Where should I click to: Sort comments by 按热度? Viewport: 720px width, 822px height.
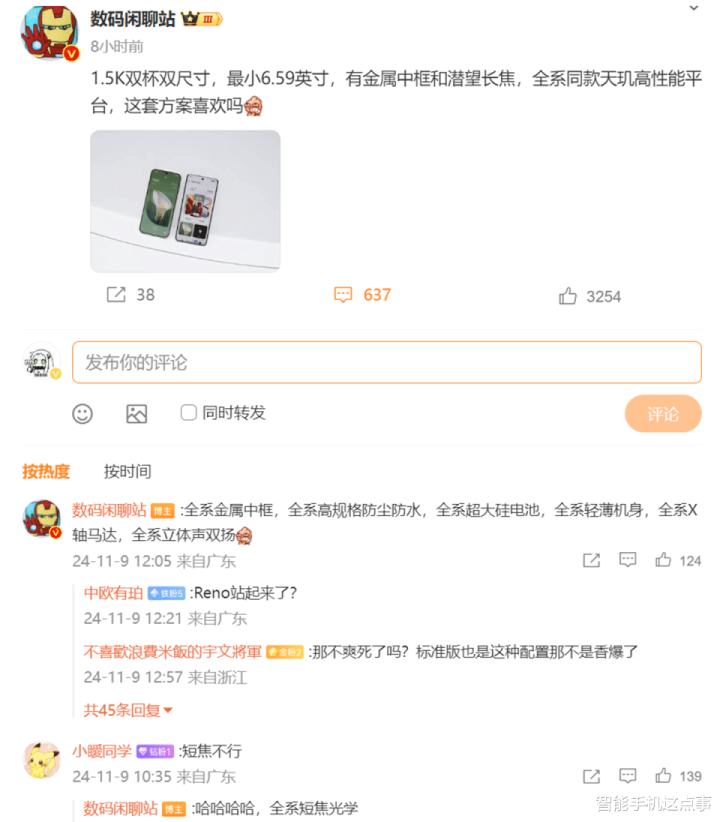(46, 471)
